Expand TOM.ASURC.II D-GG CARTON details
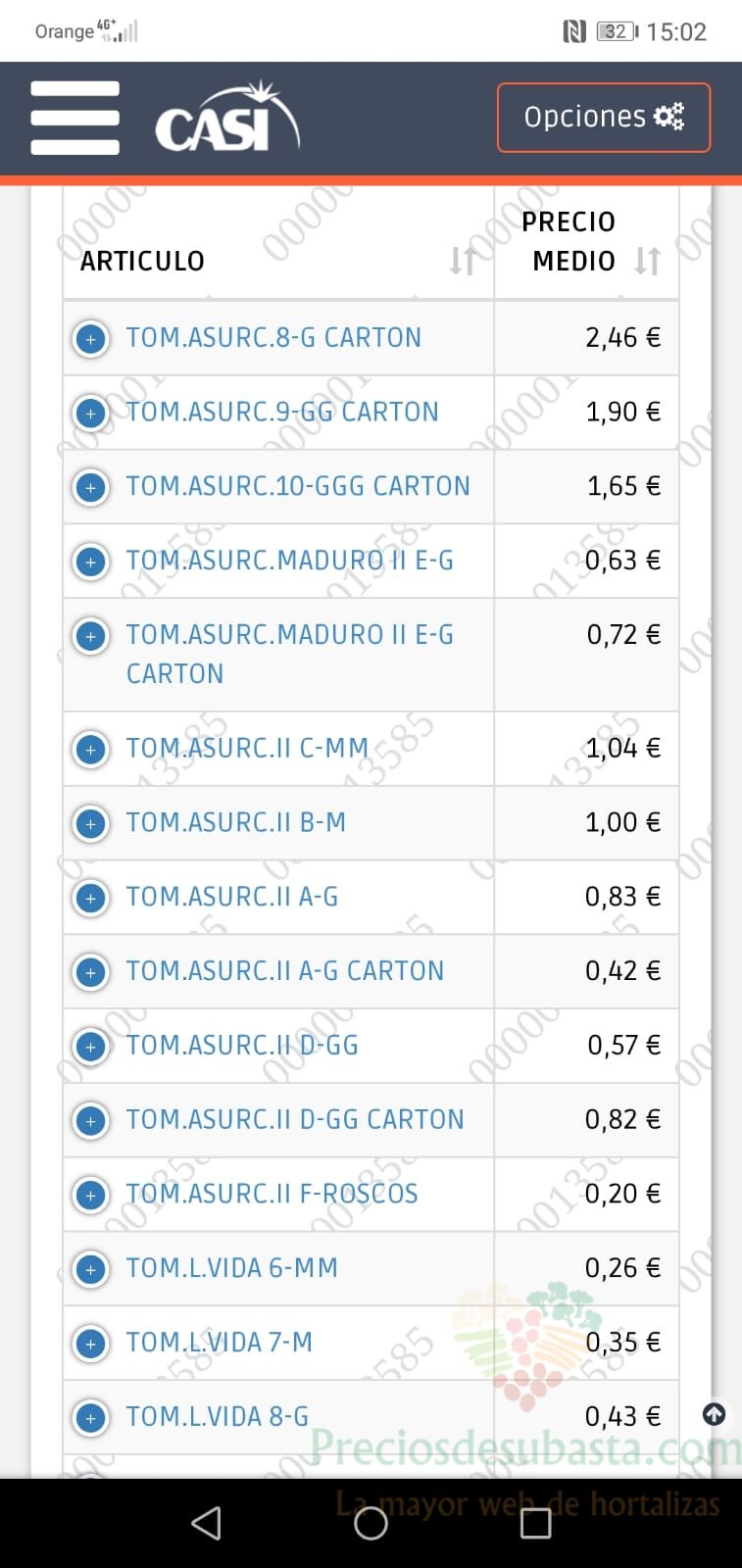This screenshot has height=1568, width=742. click(91, 1121)
